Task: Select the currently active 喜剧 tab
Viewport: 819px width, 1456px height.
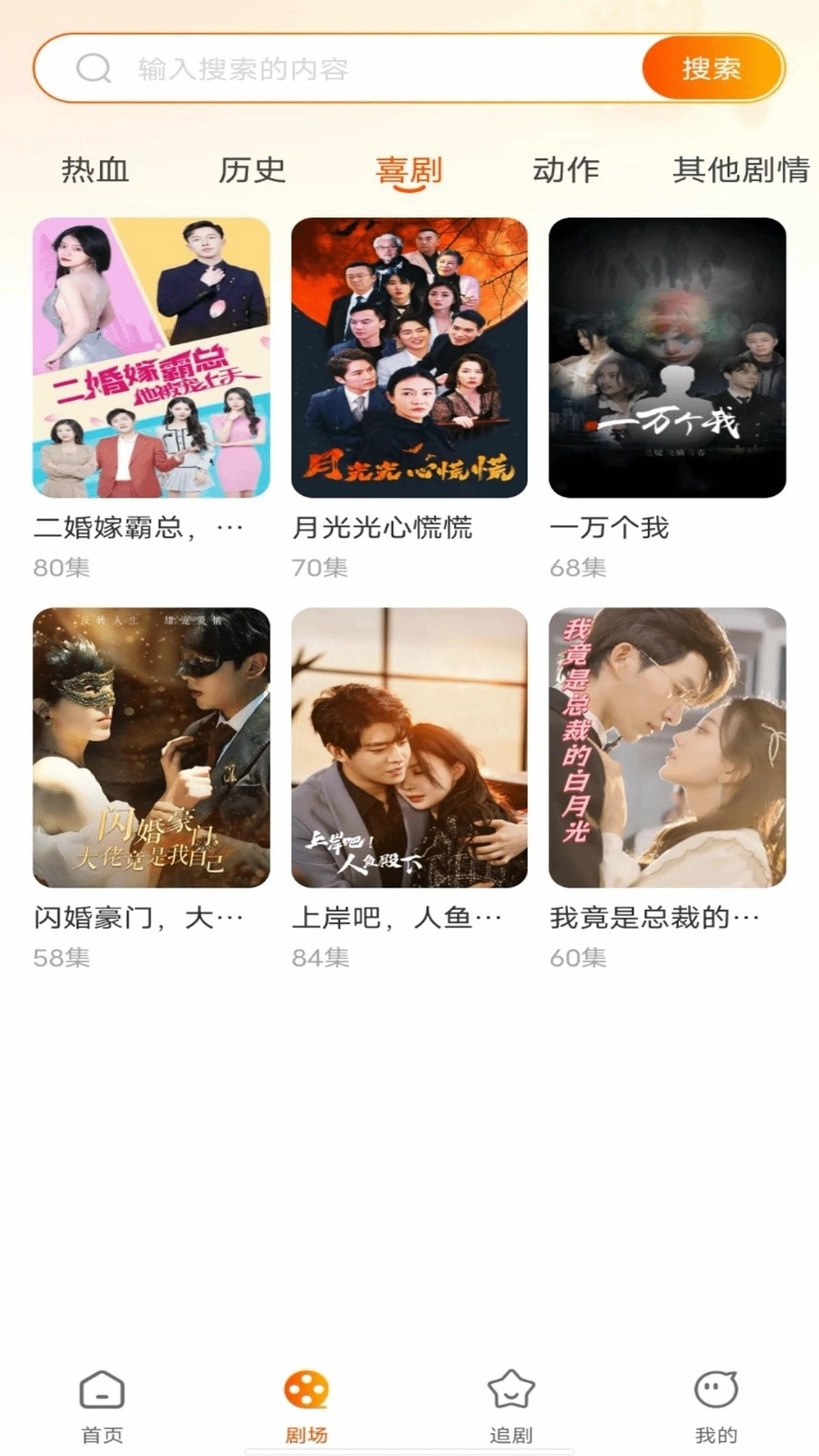Action: tap(409, 170)
